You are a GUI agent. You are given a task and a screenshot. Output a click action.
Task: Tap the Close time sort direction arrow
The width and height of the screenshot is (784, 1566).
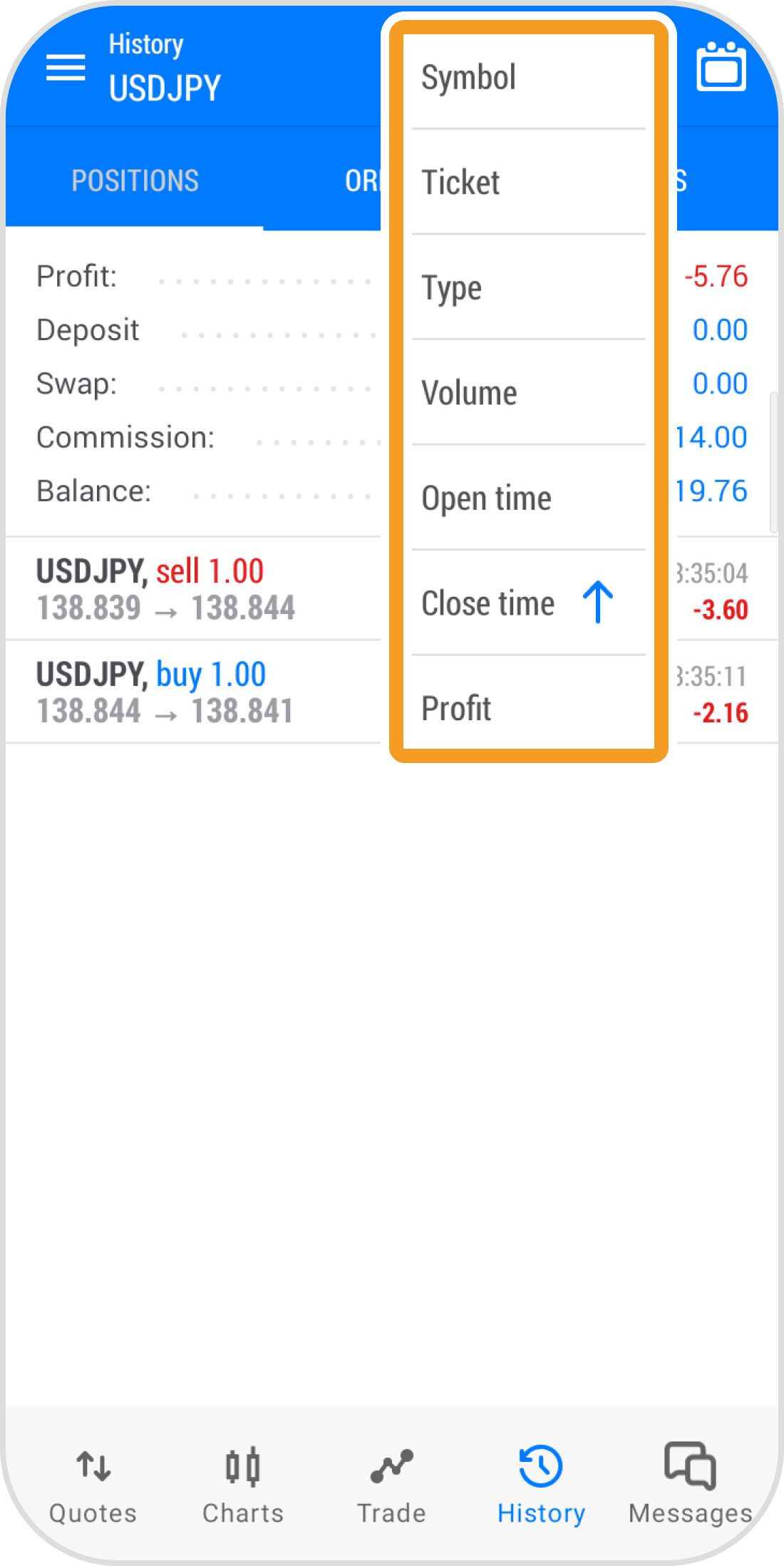click(597, 603)
